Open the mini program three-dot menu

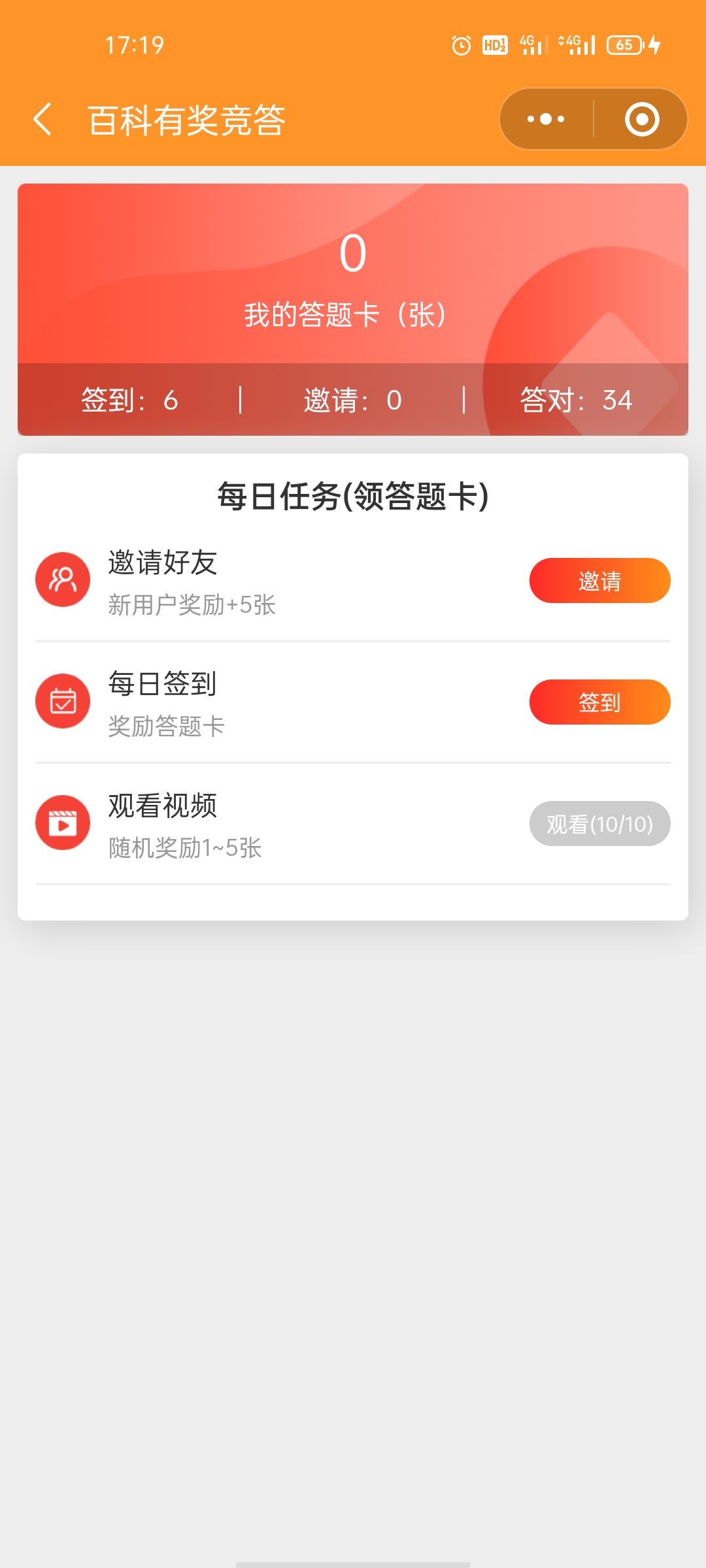(546, 120)
